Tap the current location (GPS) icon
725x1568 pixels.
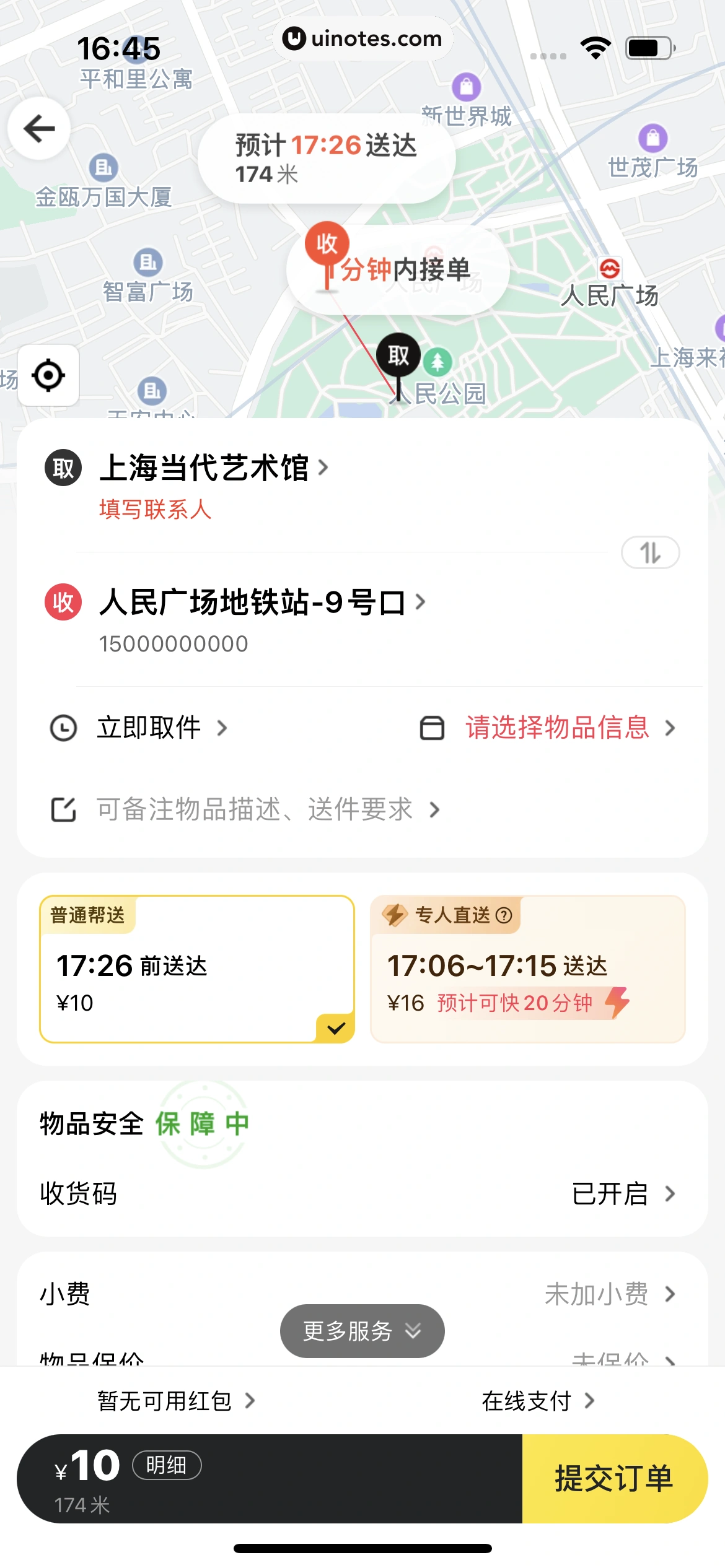tap(48, 376)
